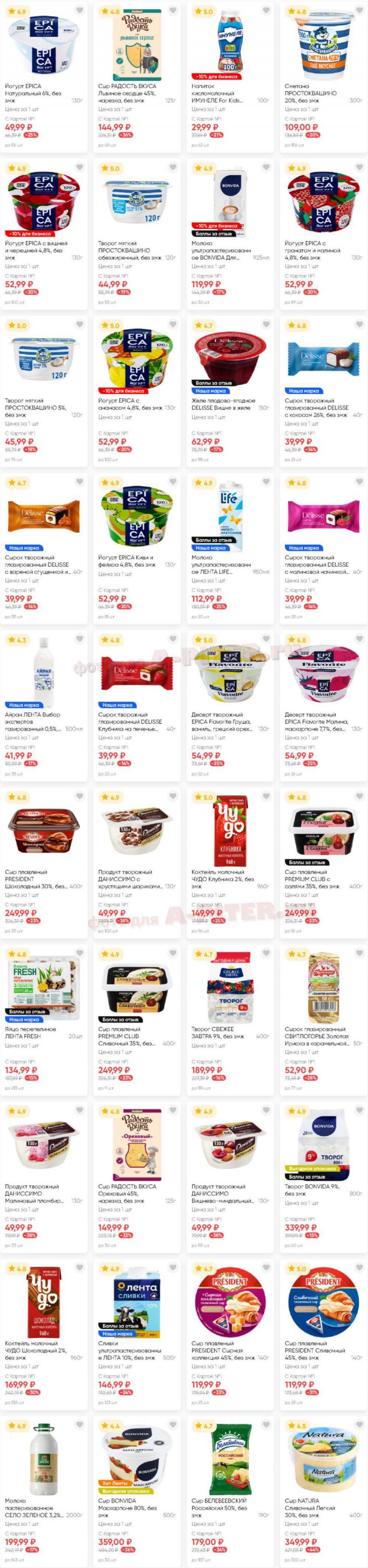Favorite Коктейль молочный ЧУДО Клубника
The width and height of the screenshot is (368, 1568).
tap(266, 797)
